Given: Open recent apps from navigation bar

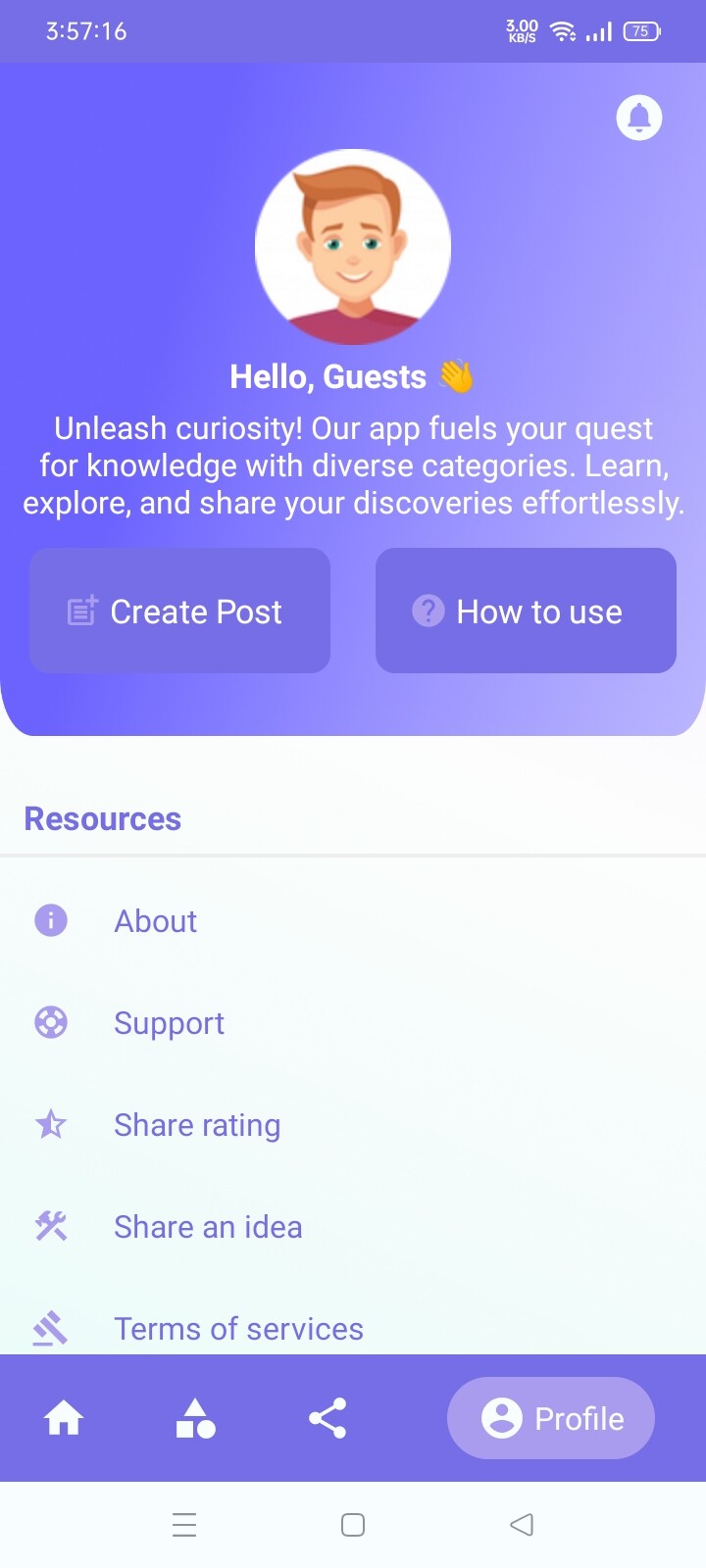Looking at the screenshot, I should coord(184,1525).
